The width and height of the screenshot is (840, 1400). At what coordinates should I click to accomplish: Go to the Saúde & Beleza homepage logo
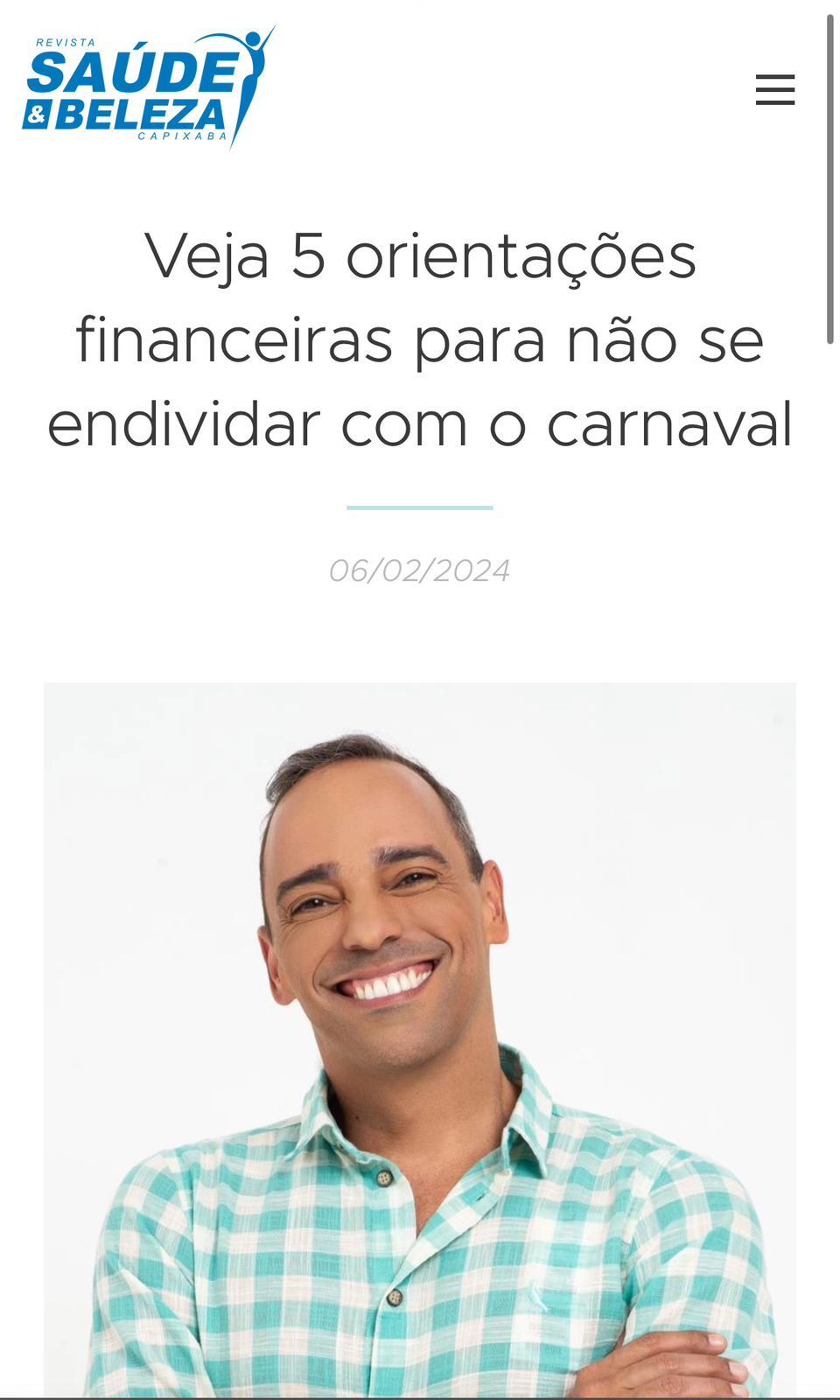pyautogui.click(x=147, y=88)
